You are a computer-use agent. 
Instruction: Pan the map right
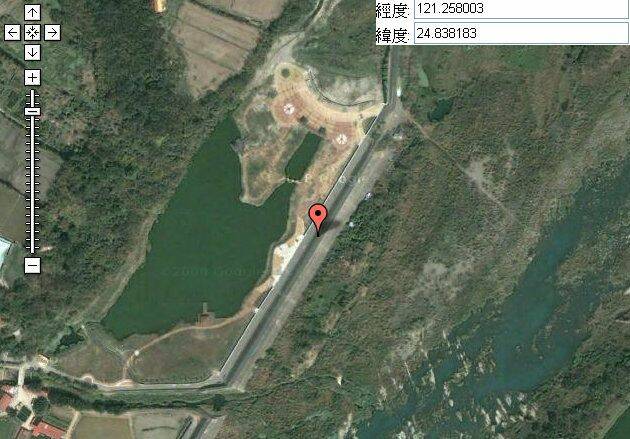[x=52, y=32]
